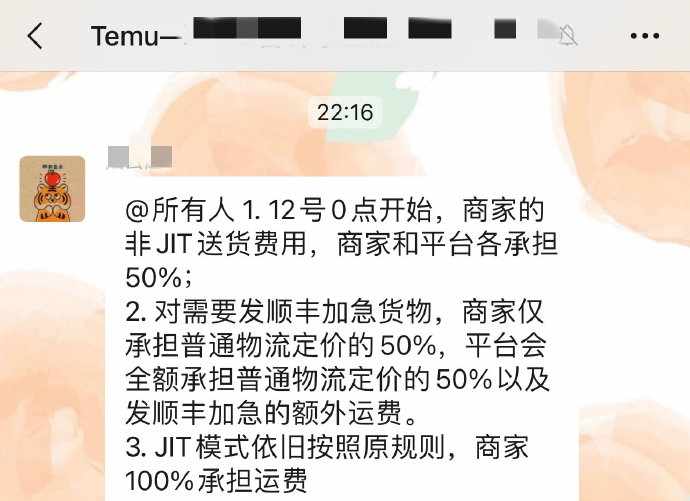Viewport: 690px width, 501px height.
Task: Go back from the Temu group chat
Action: tap(35, 36)
